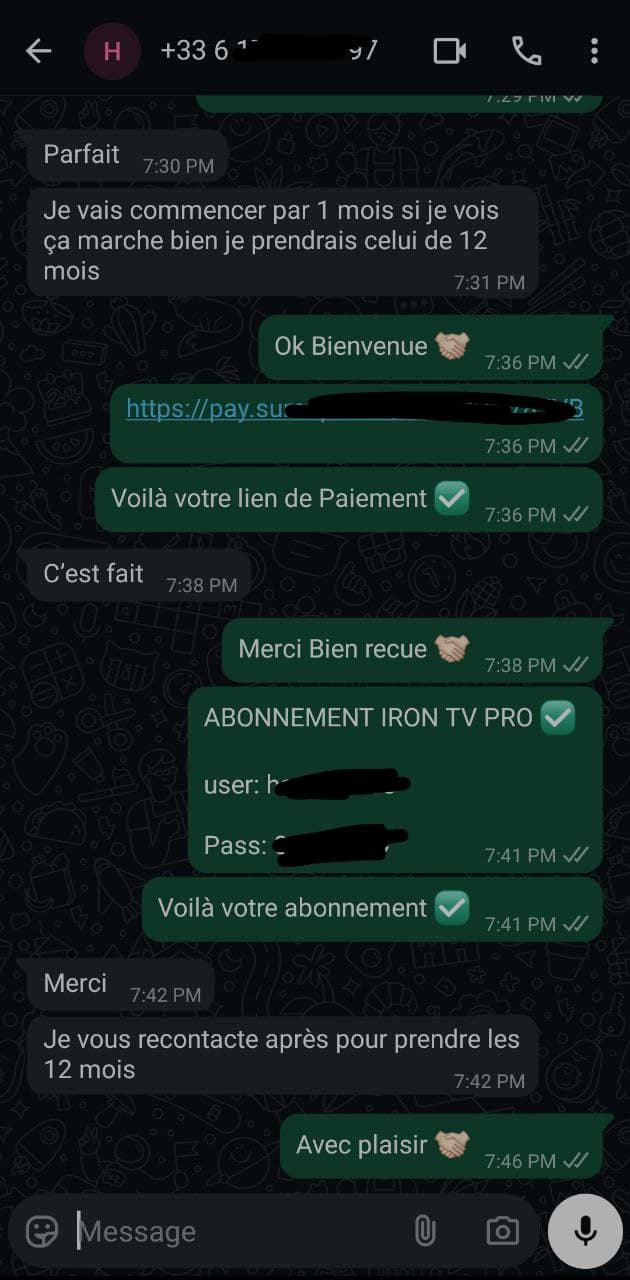Viewport: 630px width, 1280px height.
Task: Attach a file with the paperclip
Action: tap(425, 1231)
